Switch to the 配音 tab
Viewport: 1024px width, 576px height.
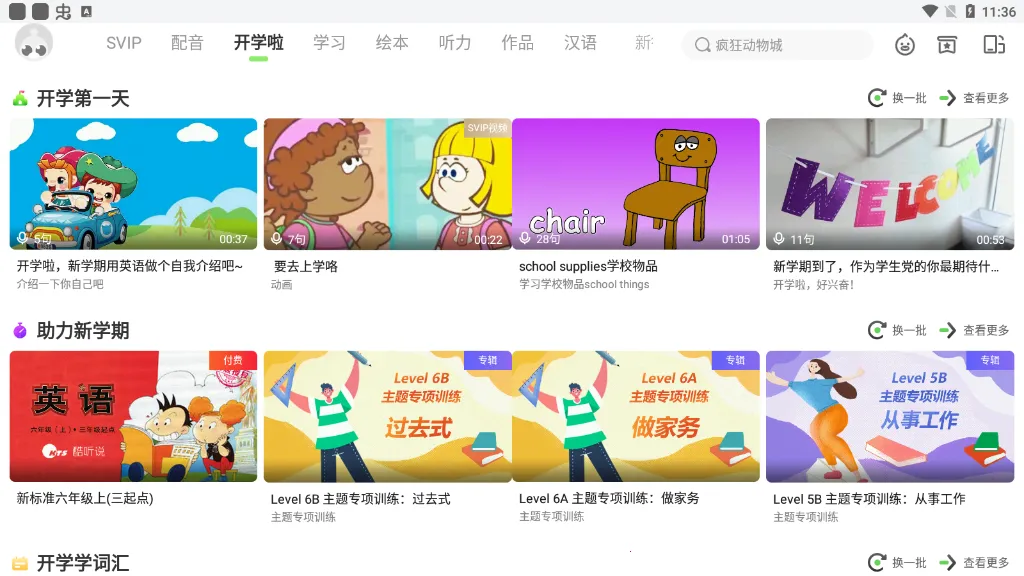(187, 43)
